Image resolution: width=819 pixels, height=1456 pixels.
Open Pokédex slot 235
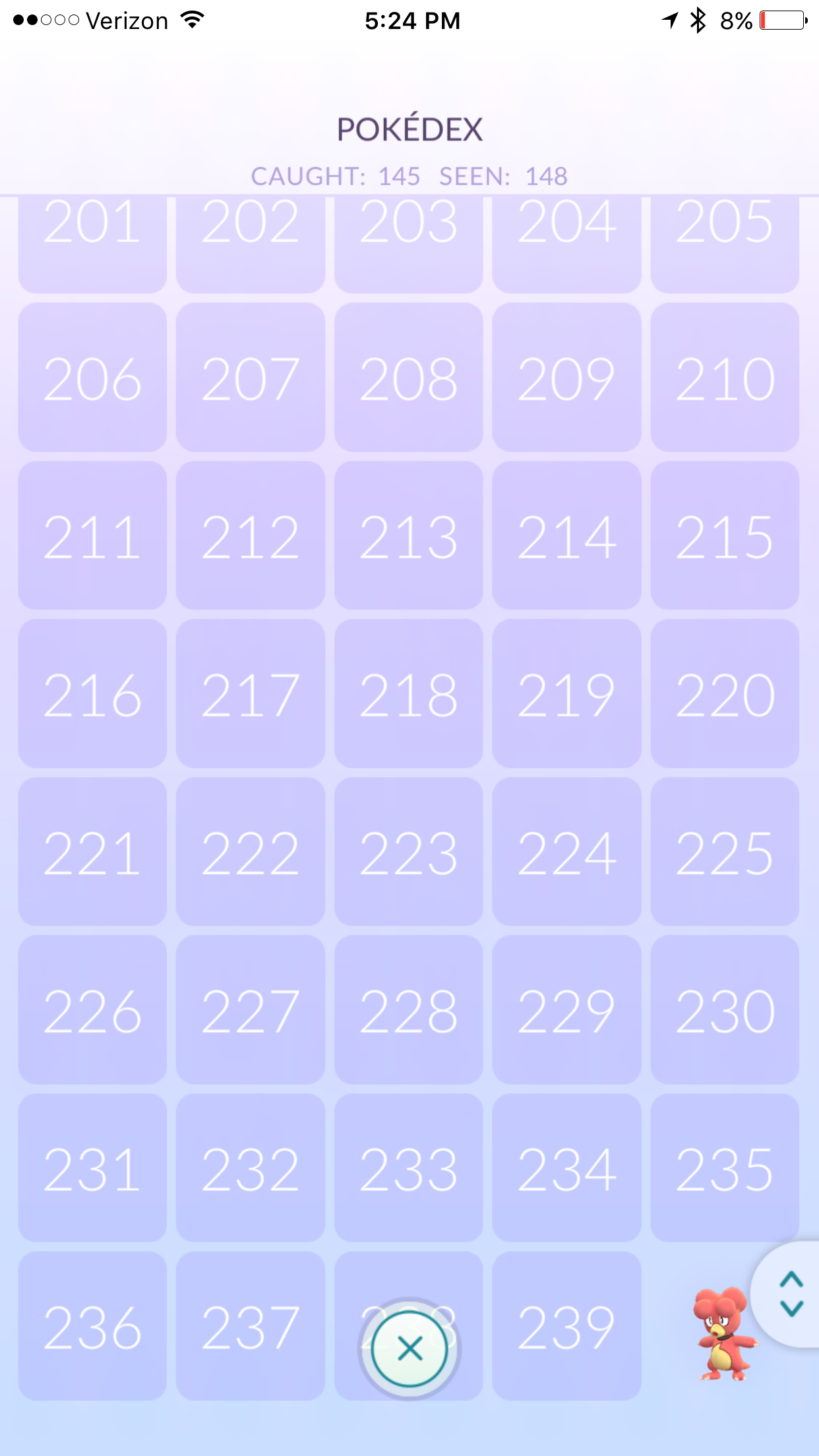[x=725, y=1168]
